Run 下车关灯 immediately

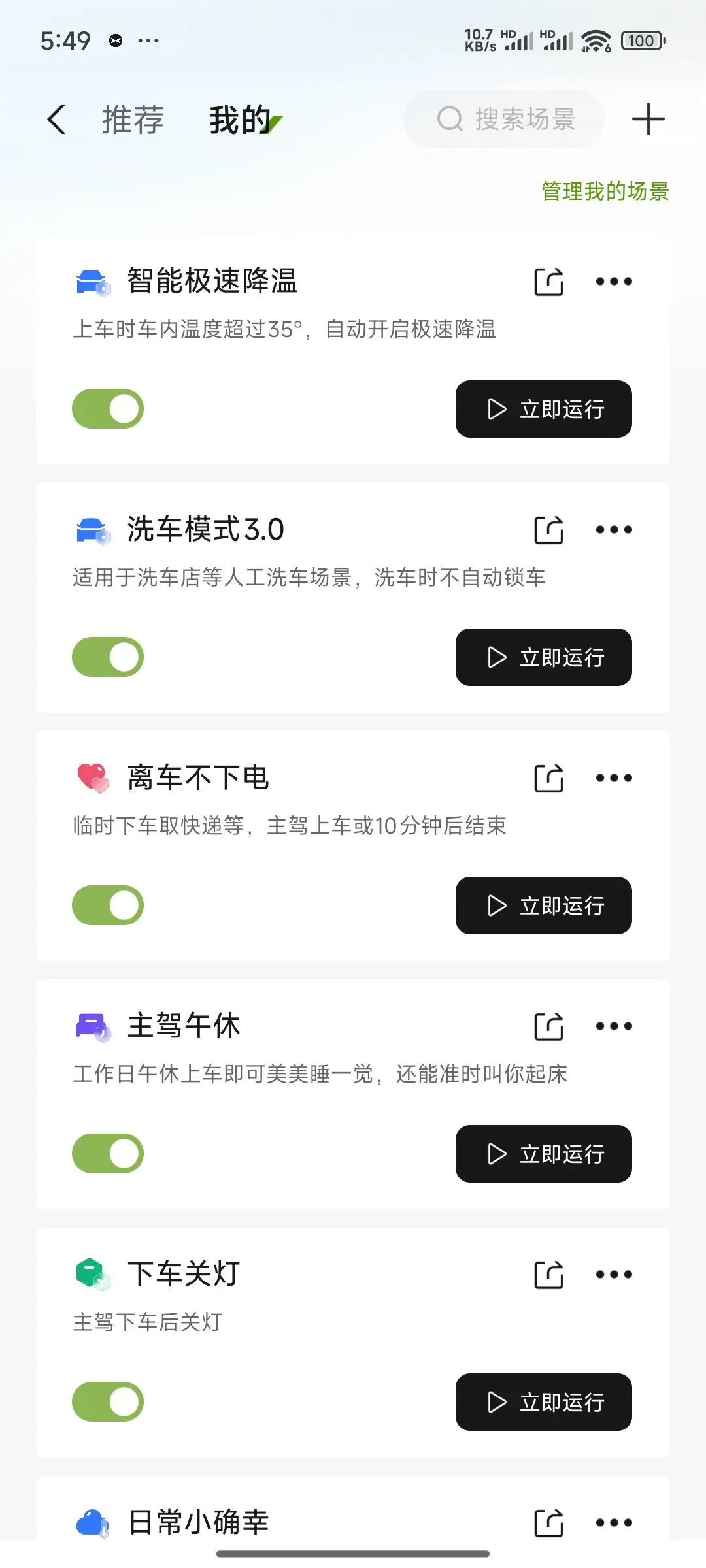(544, 1402)
